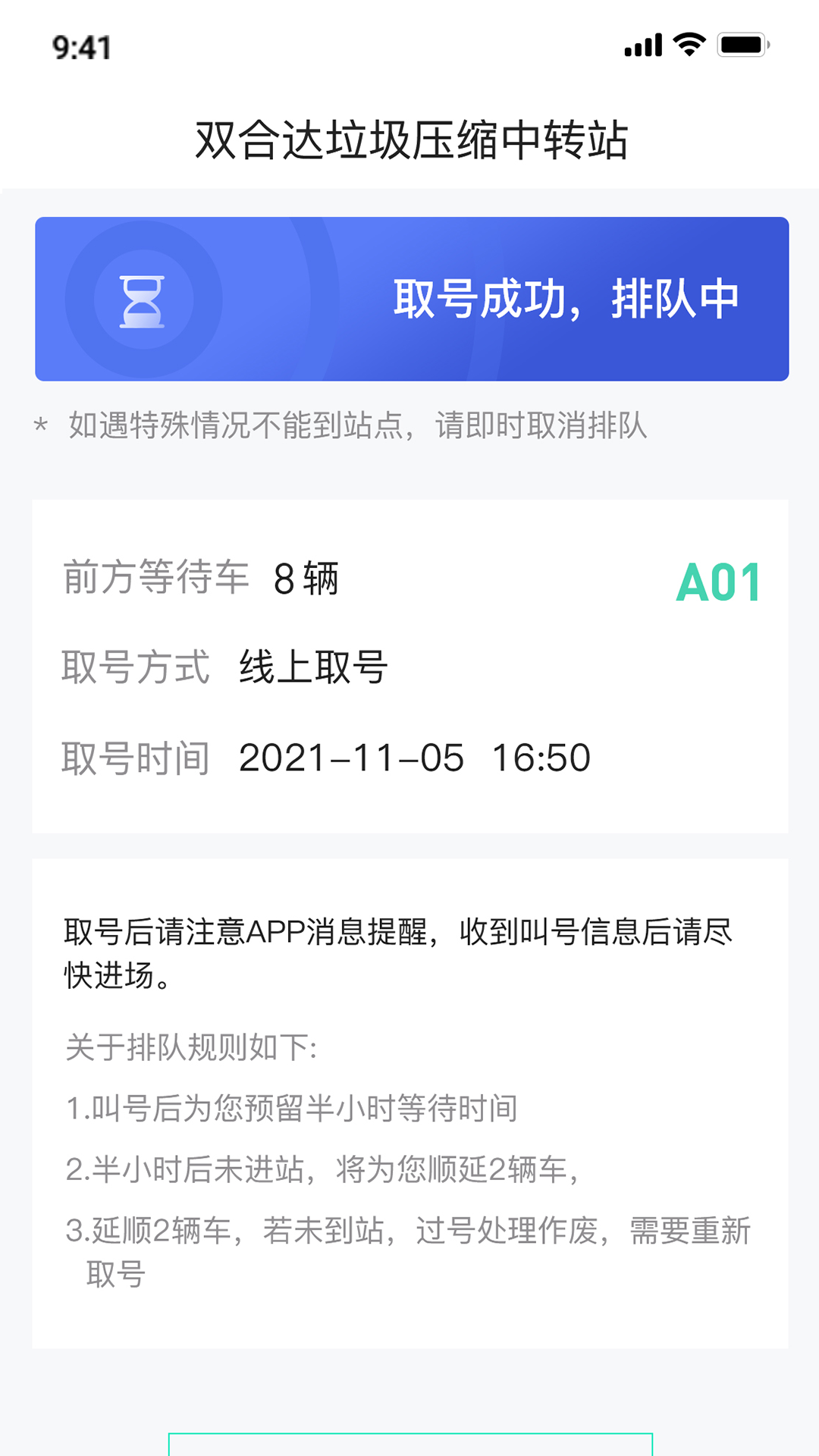
Task: Tap the 取号时间 timestamp row
Action: click(x=326, y=757)
